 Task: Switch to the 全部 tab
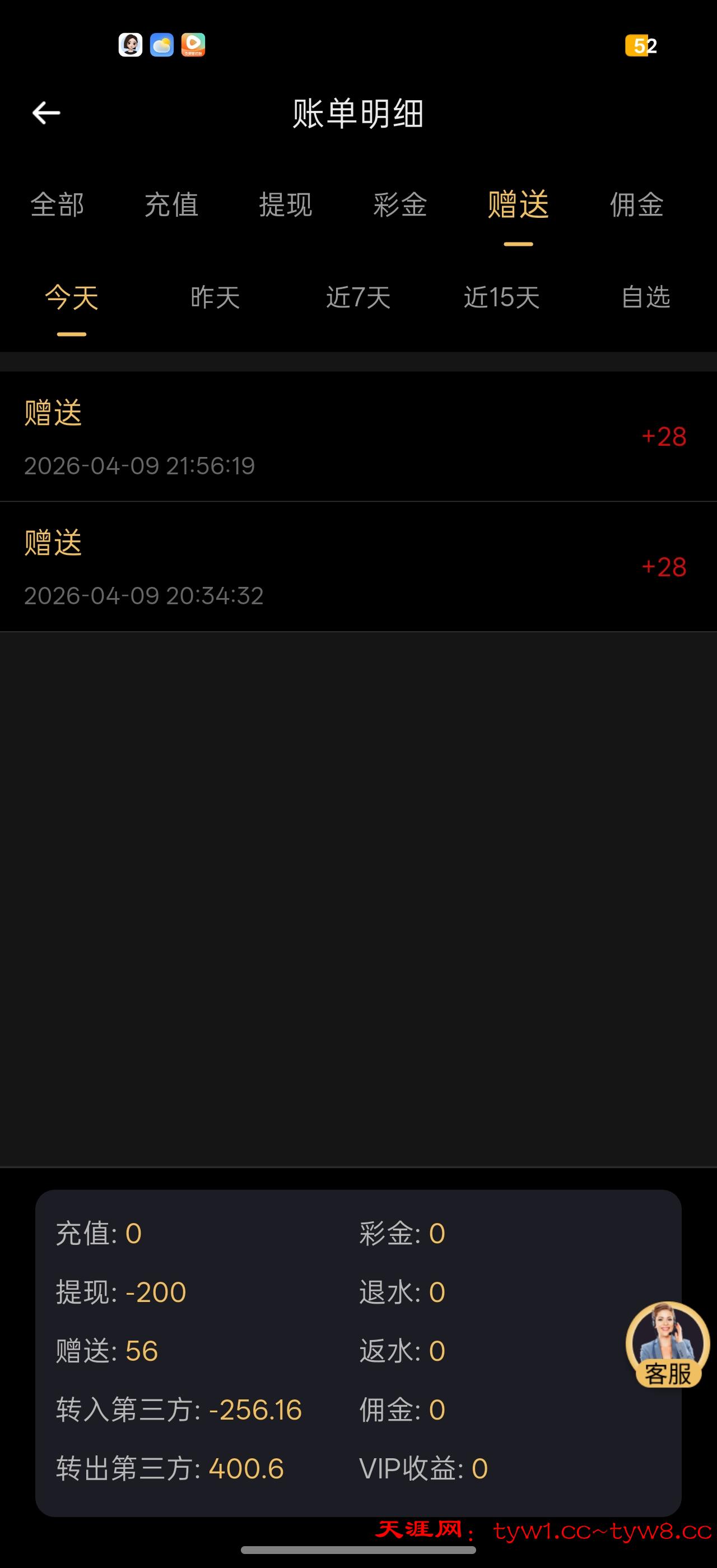click(x=57, y=204)
